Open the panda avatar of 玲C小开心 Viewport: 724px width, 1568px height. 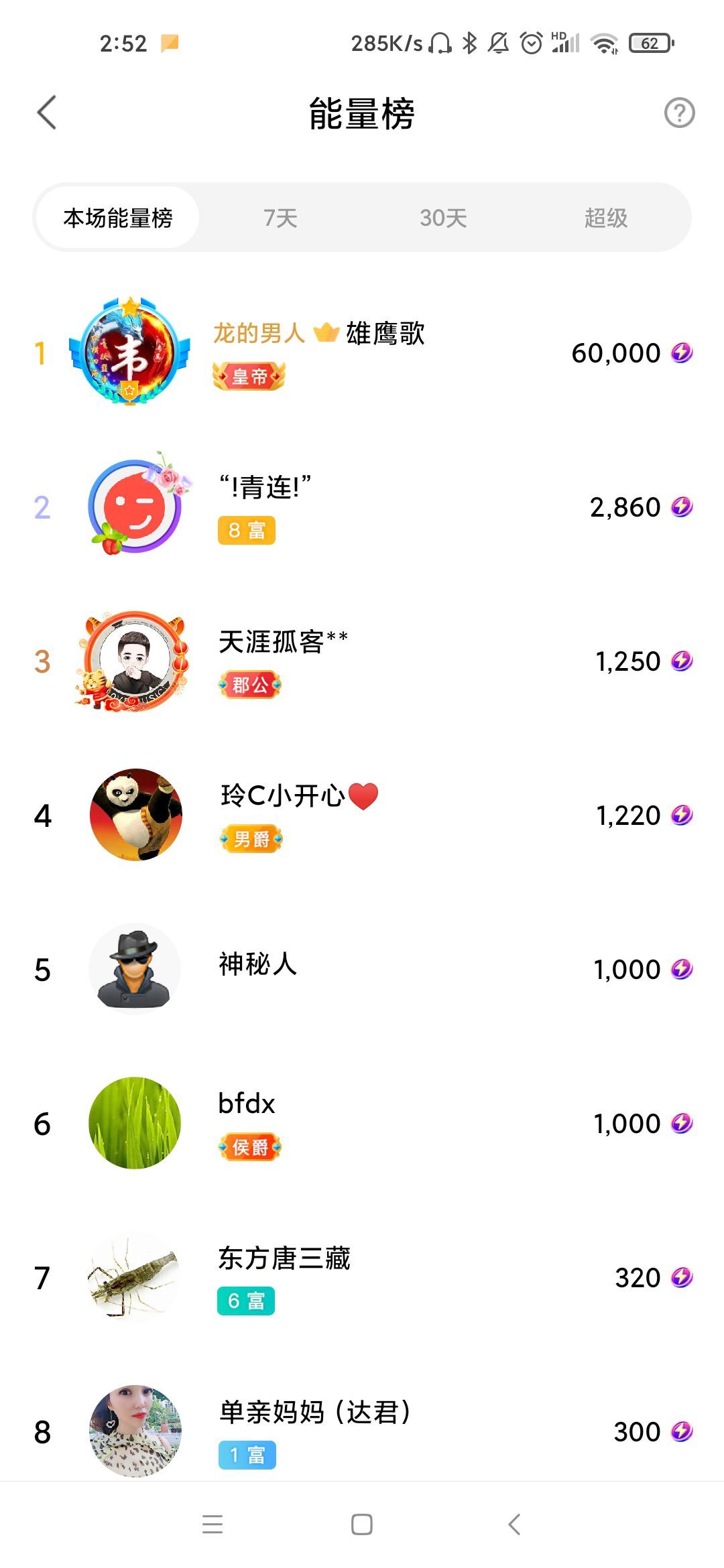(134, 814)
